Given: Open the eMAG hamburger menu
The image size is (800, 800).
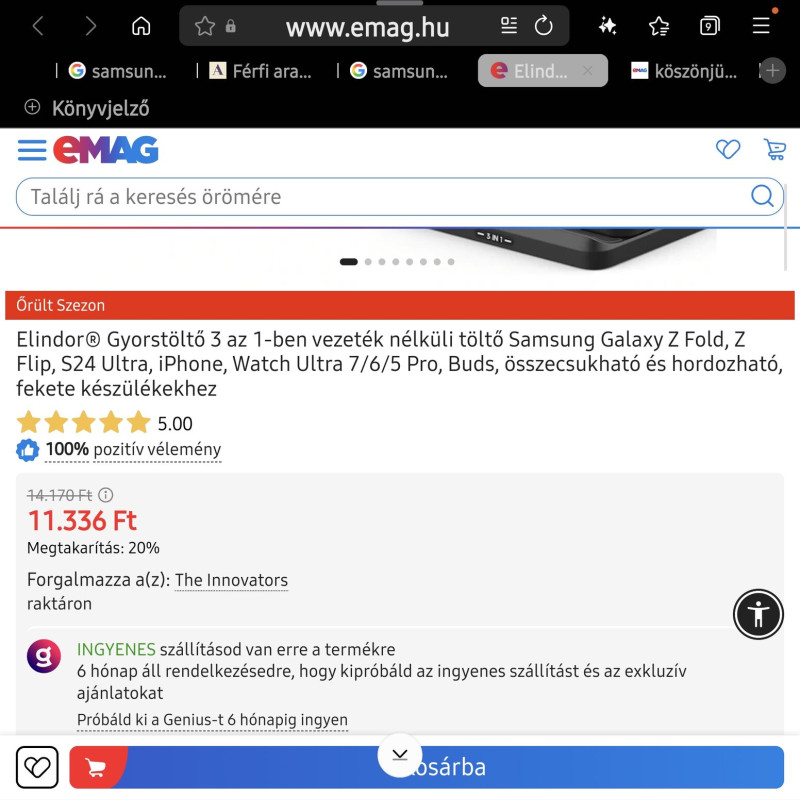Looking at the screenshot, I should 32,150.
